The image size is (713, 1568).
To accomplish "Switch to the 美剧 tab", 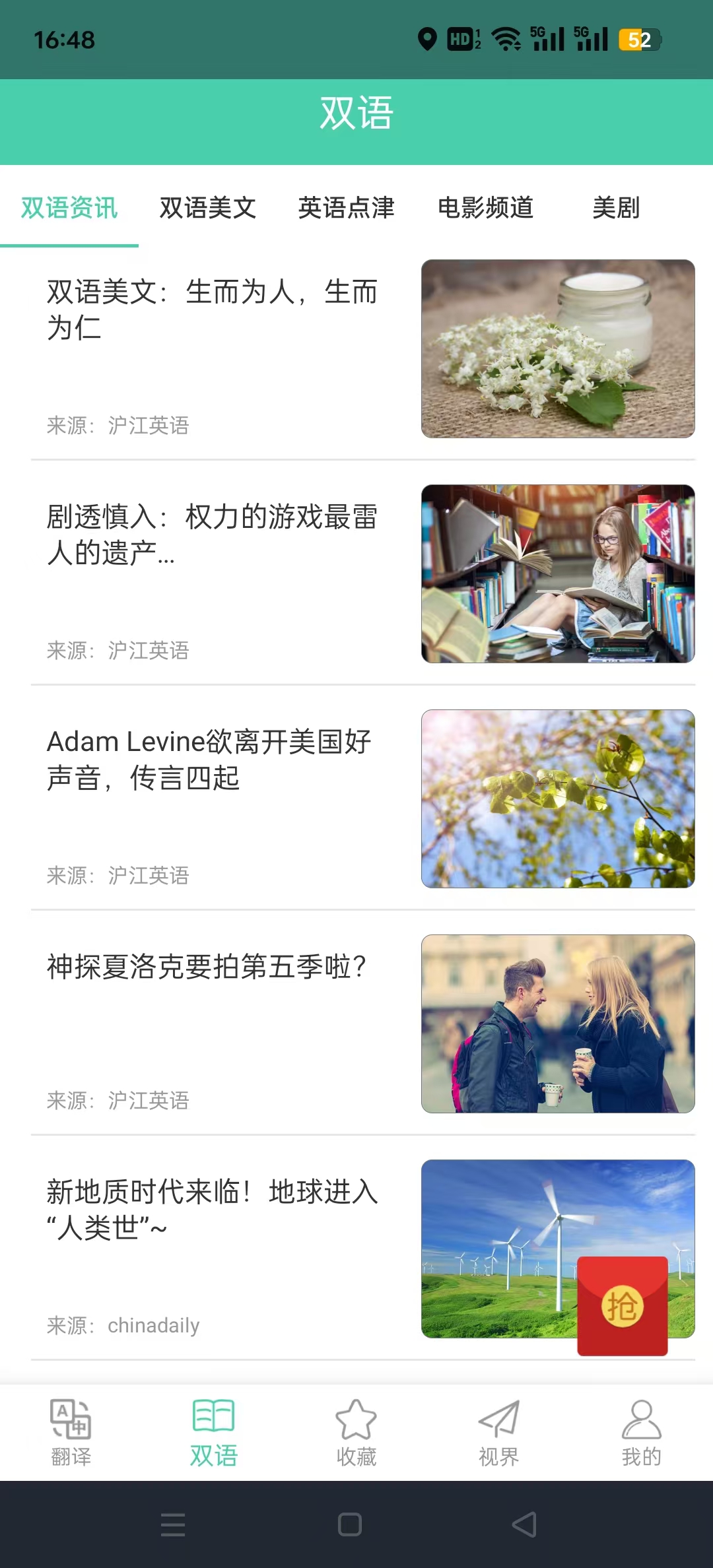I will [x=616, y=208].
